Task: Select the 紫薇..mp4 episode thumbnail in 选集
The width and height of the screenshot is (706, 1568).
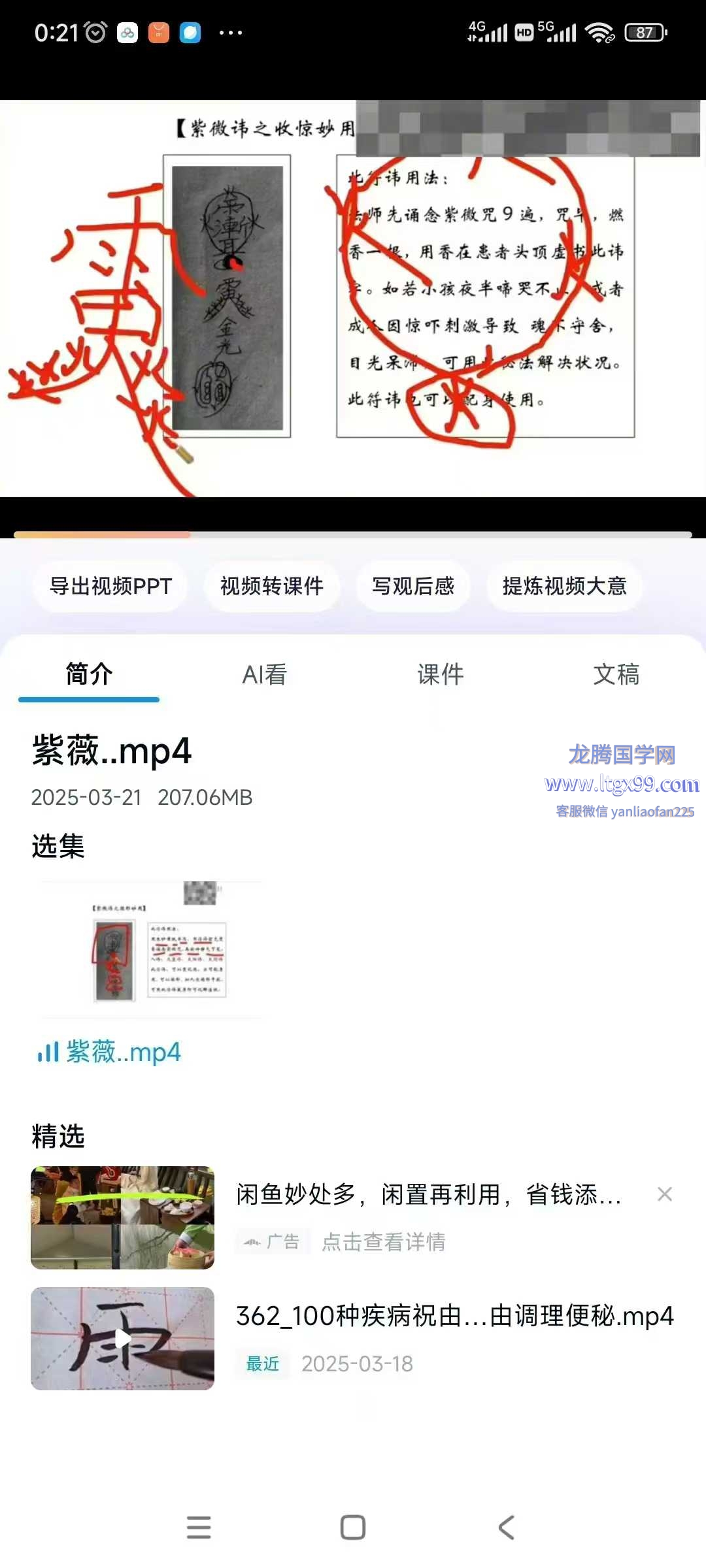Action: point(152,949)
